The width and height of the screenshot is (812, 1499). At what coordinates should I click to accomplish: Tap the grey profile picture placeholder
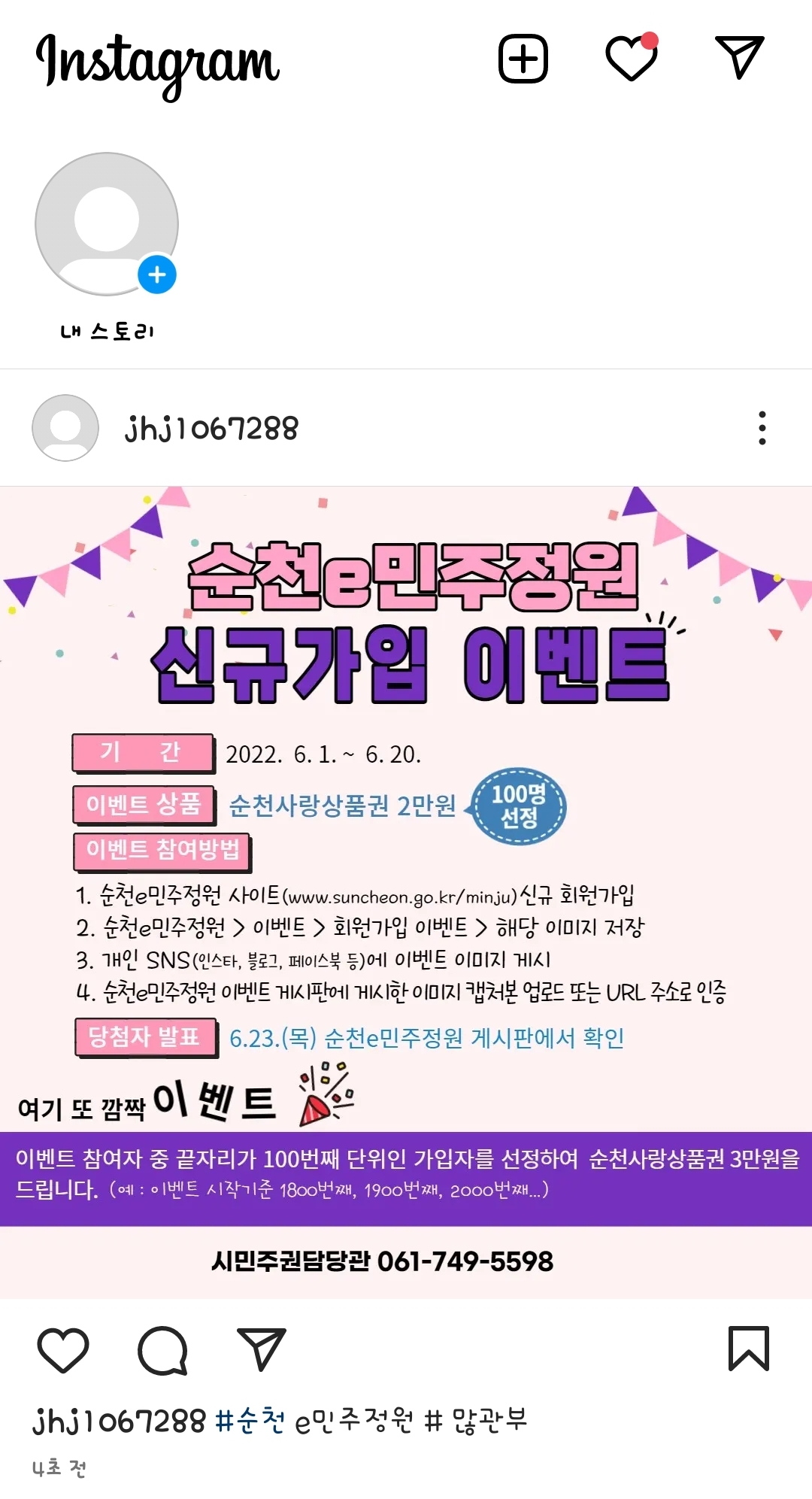64,427
